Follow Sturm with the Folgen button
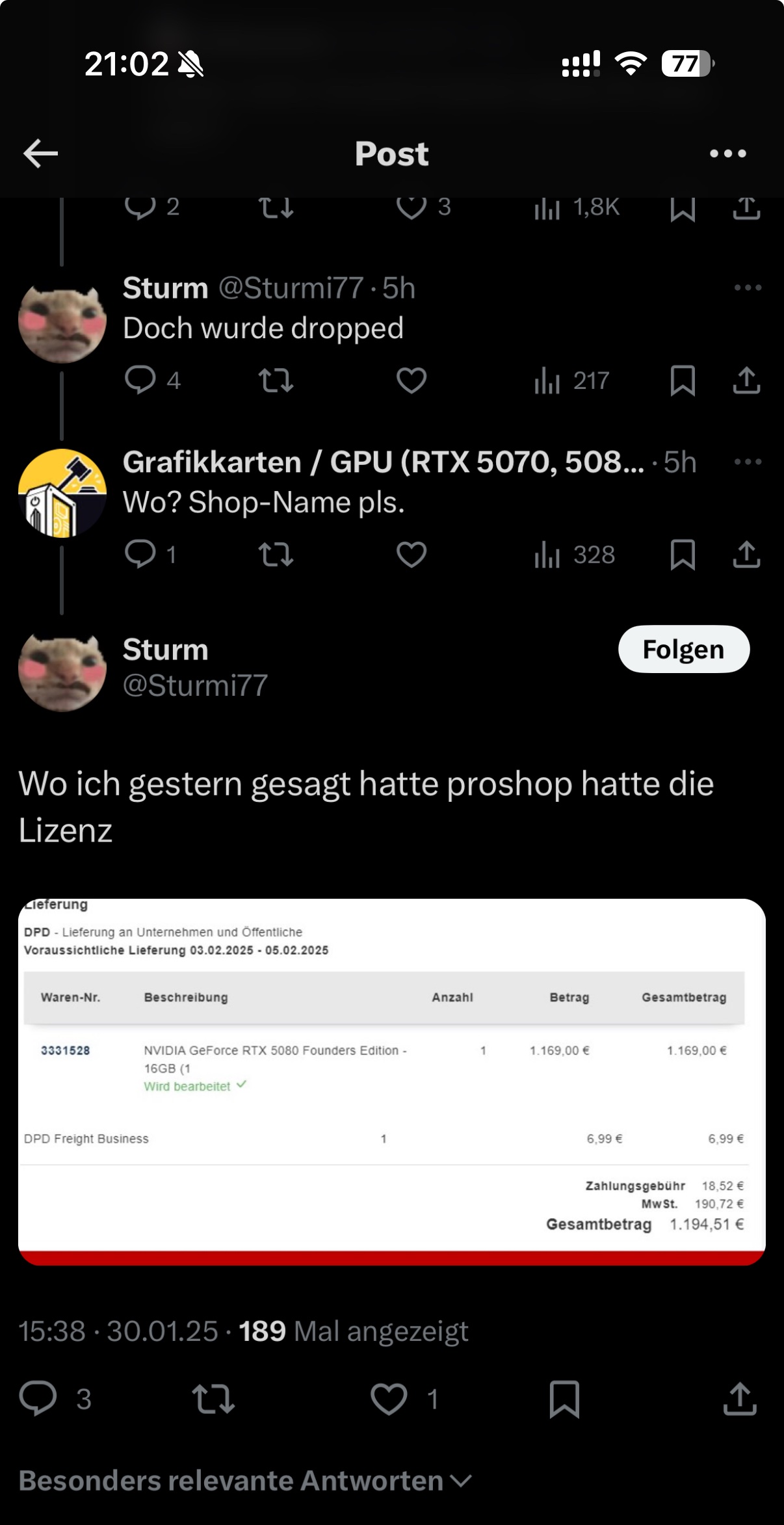784x1525 pixels. pyautogui.click(x=683, y=649)
